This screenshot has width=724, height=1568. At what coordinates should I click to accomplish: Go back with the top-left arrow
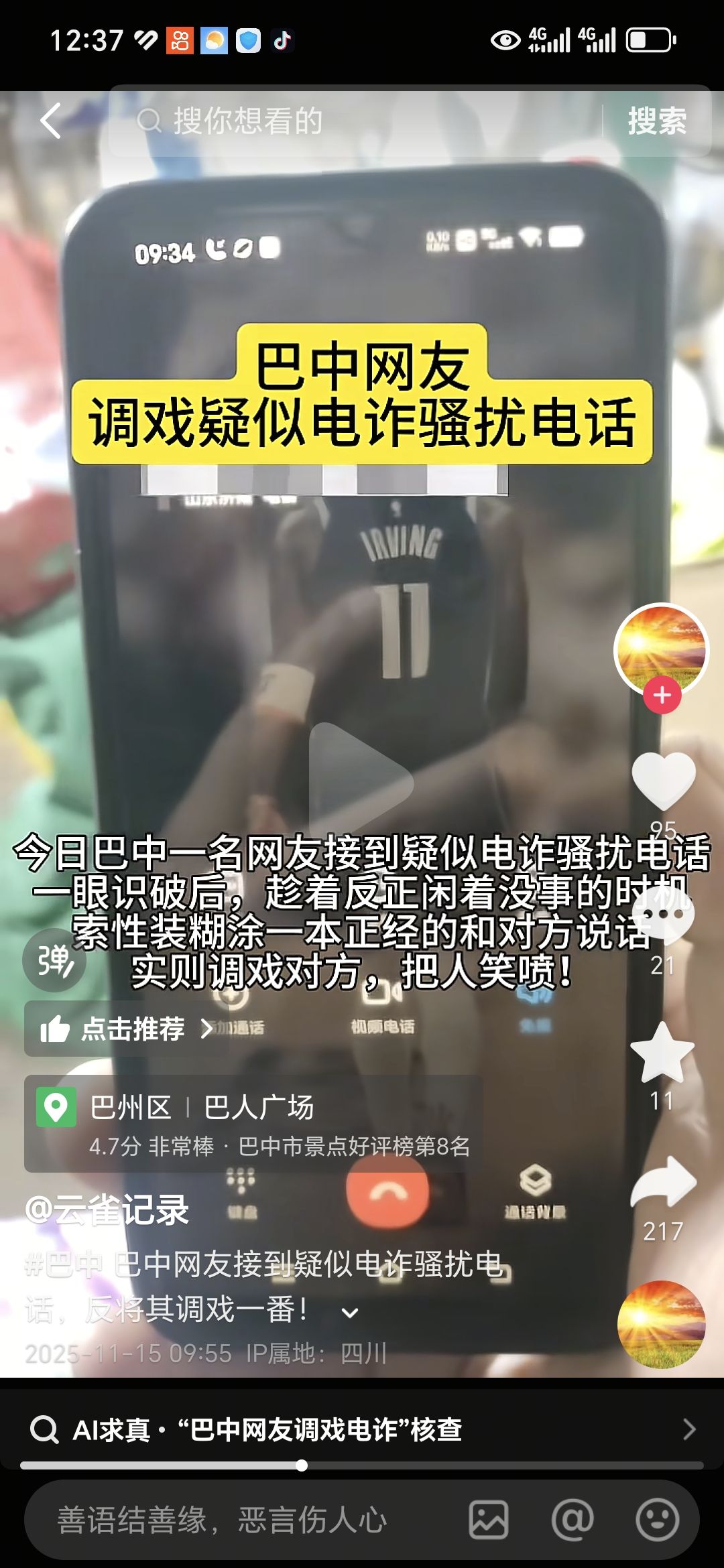pyautogui.click(x=51, y=121)
